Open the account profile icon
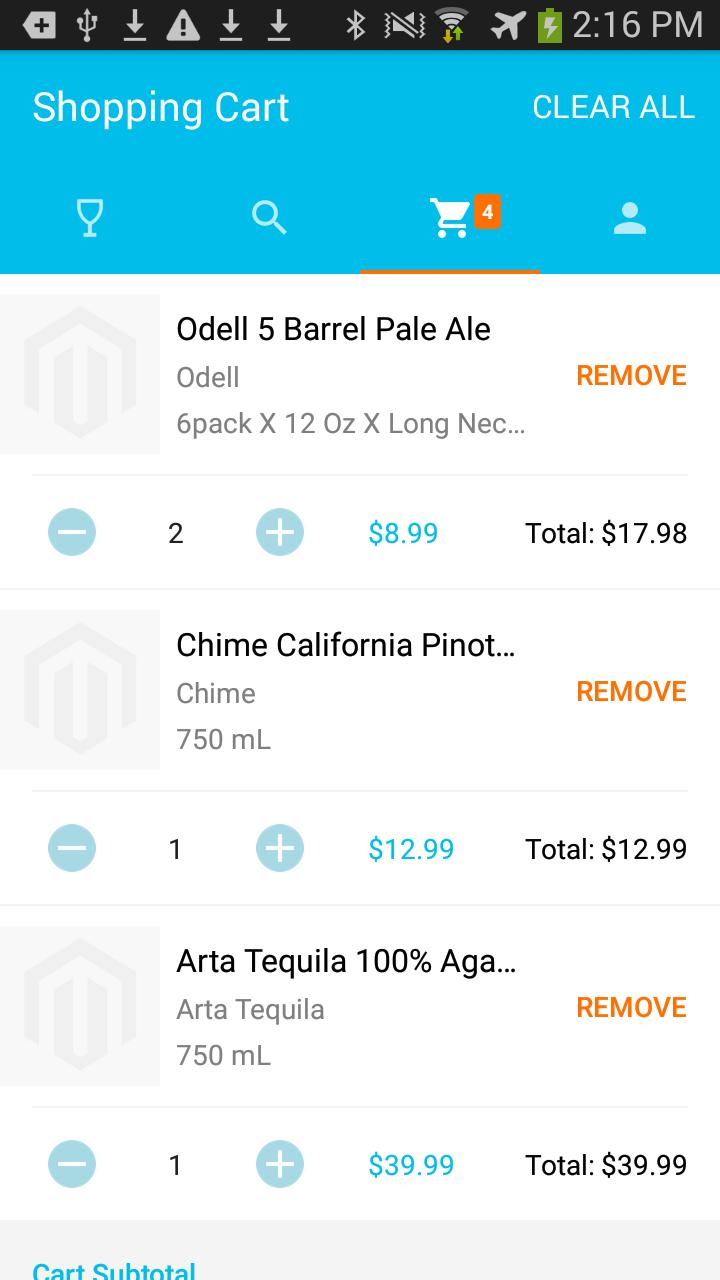Viewport: 720px width, 1280px height. pos(629,216)
